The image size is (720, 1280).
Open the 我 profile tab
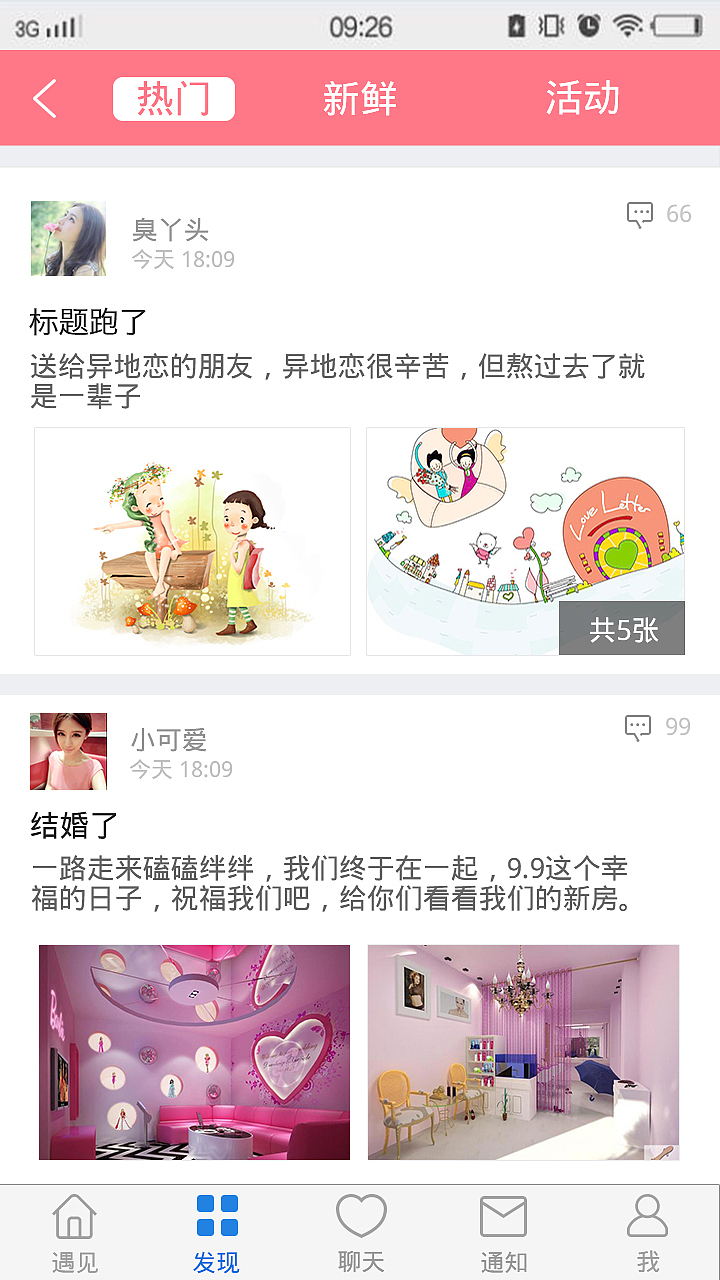647,1232
